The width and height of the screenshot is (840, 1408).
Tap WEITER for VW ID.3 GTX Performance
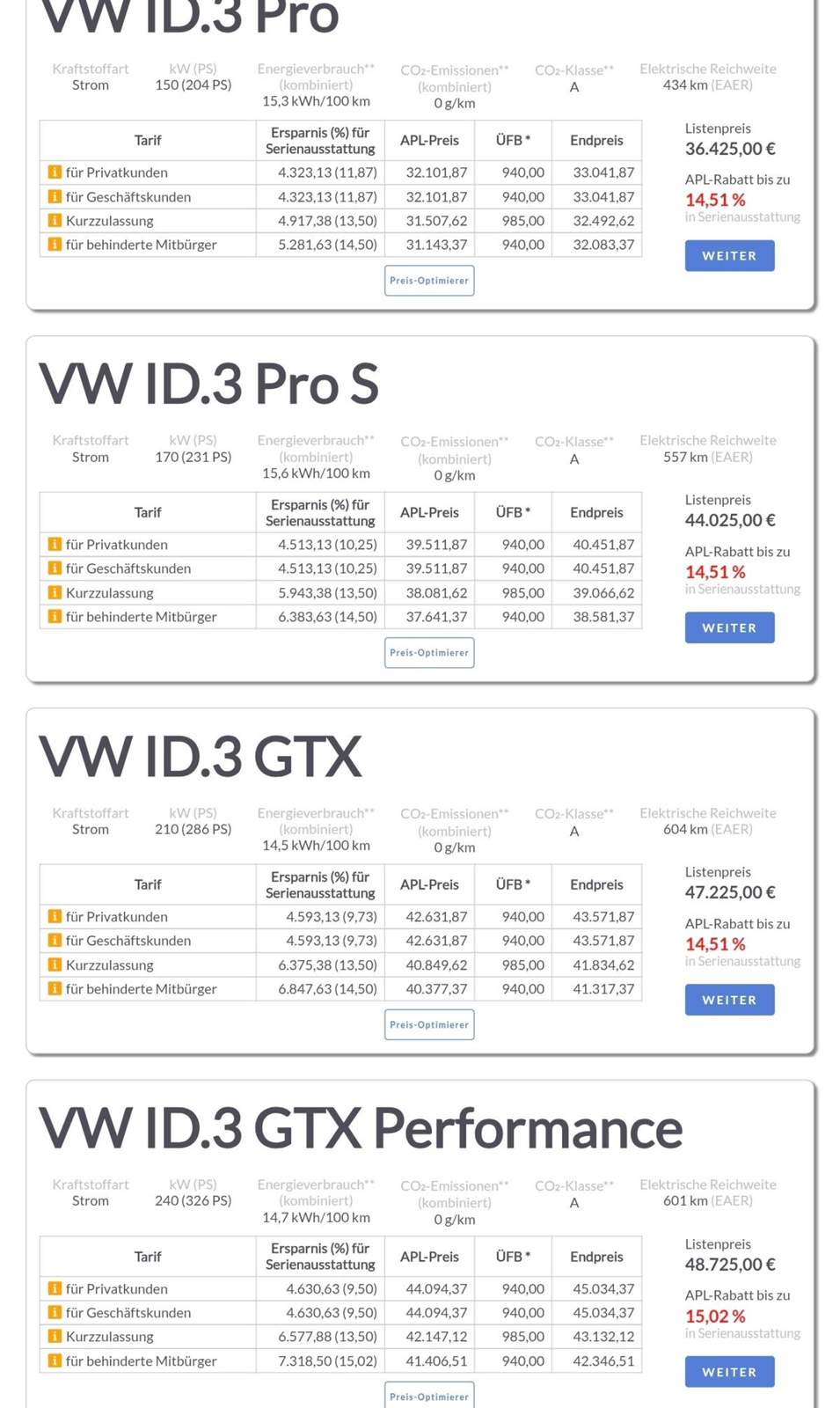[729, 1372]
